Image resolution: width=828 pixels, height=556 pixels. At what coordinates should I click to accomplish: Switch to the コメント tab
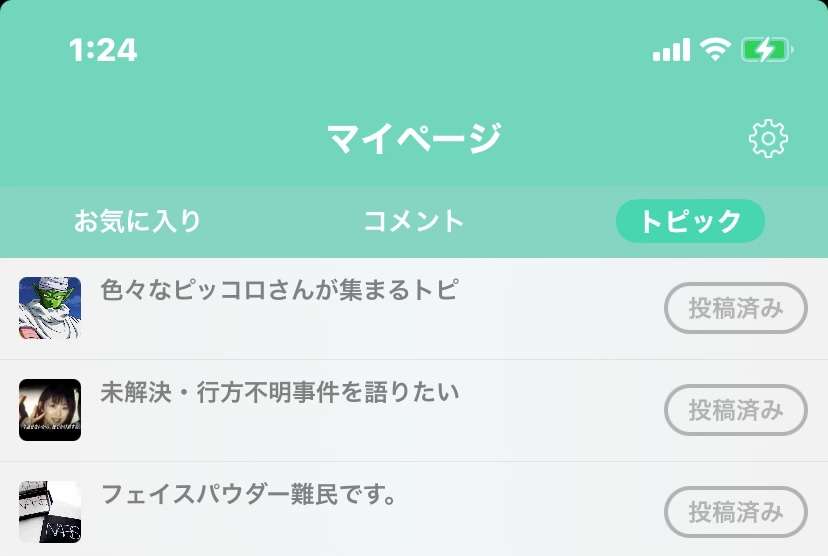coord(414,221)
